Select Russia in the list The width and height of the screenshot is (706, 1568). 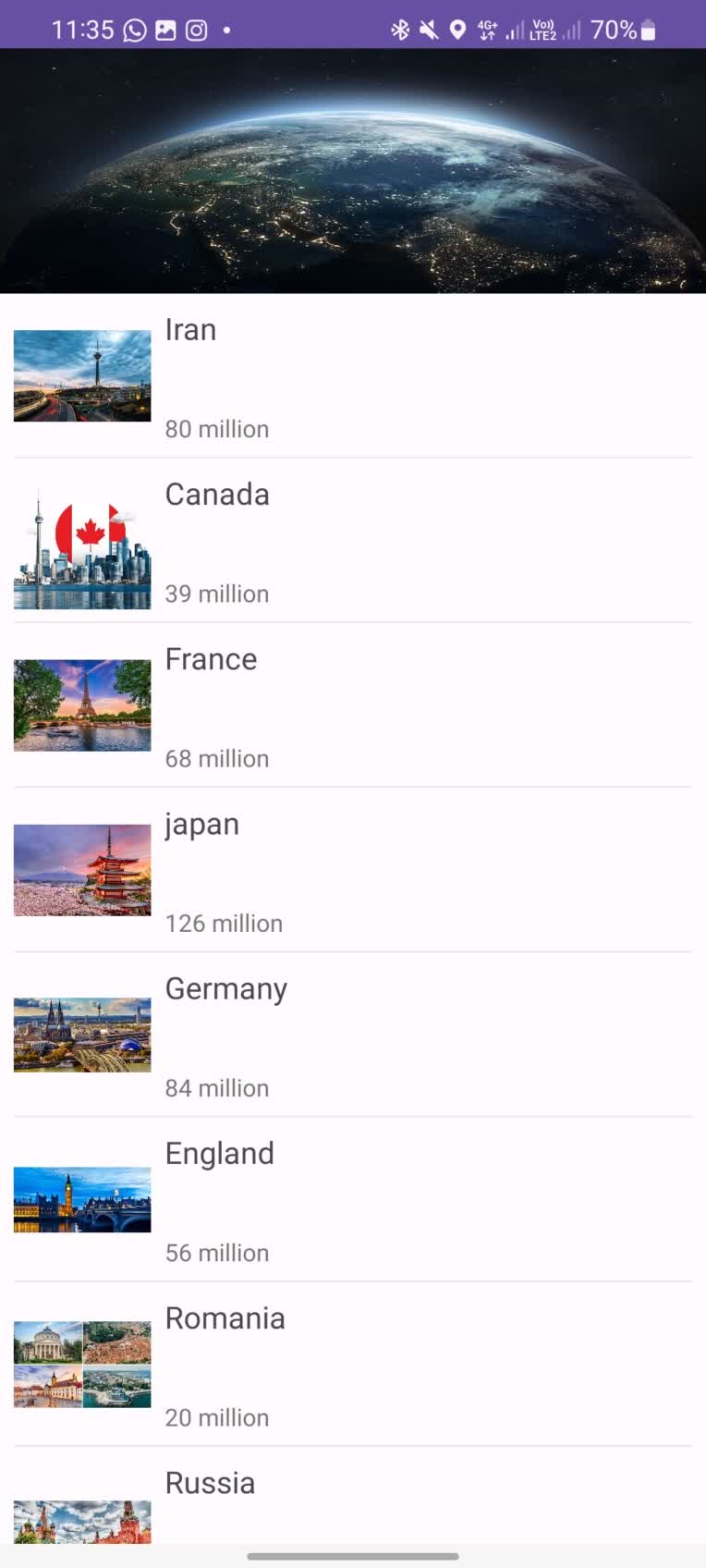[x=351, y=1502]
